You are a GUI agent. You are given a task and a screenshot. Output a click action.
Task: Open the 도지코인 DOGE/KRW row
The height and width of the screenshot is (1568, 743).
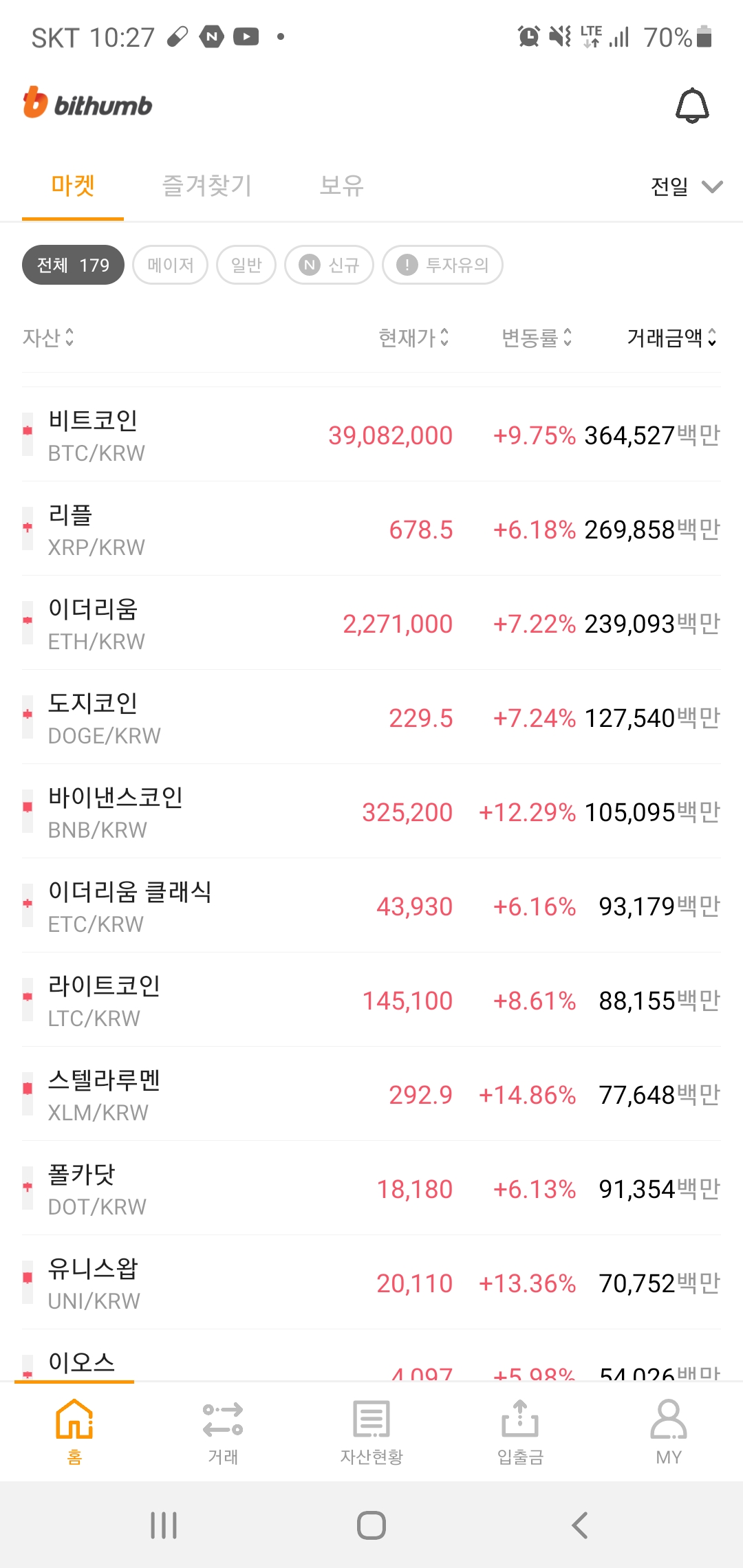pos(371,717)
